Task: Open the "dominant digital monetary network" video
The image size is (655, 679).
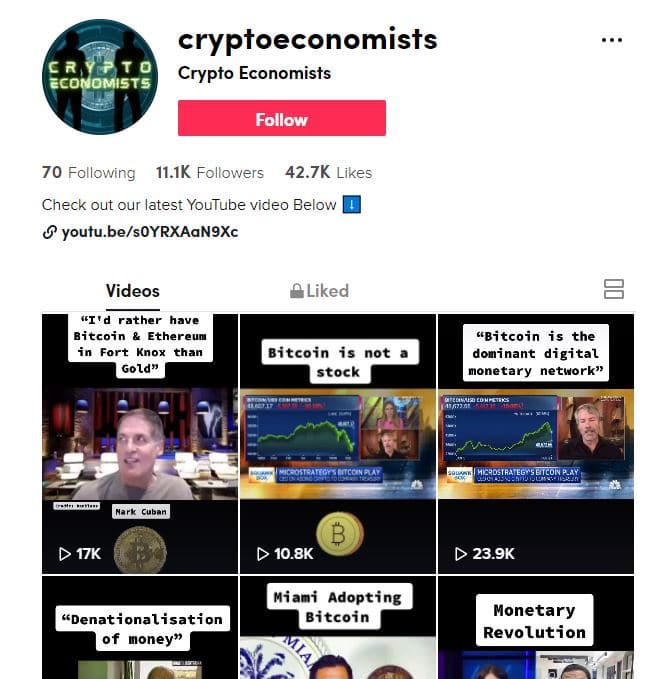Action: pos(535,444)
